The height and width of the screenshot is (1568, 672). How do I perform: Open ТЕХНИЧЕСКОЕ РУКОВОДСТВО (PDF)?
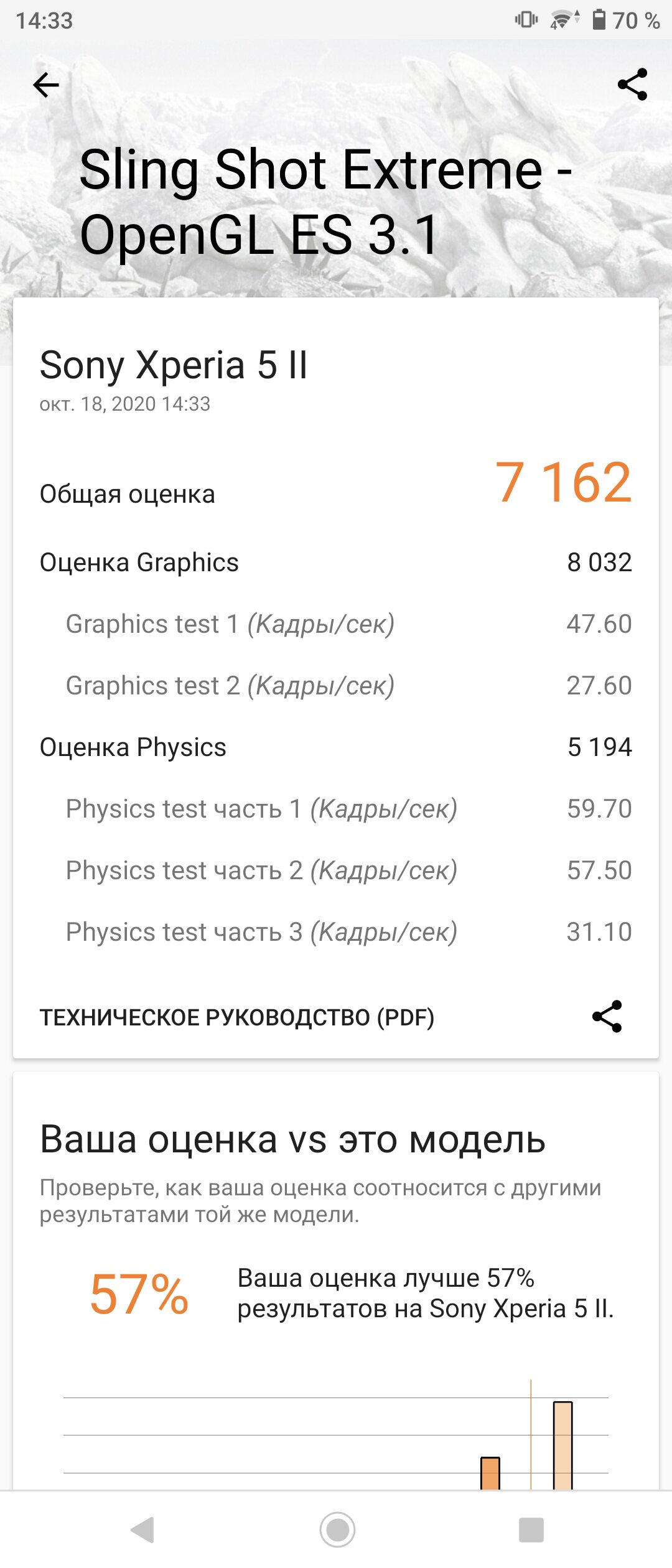pos(237,1017)
